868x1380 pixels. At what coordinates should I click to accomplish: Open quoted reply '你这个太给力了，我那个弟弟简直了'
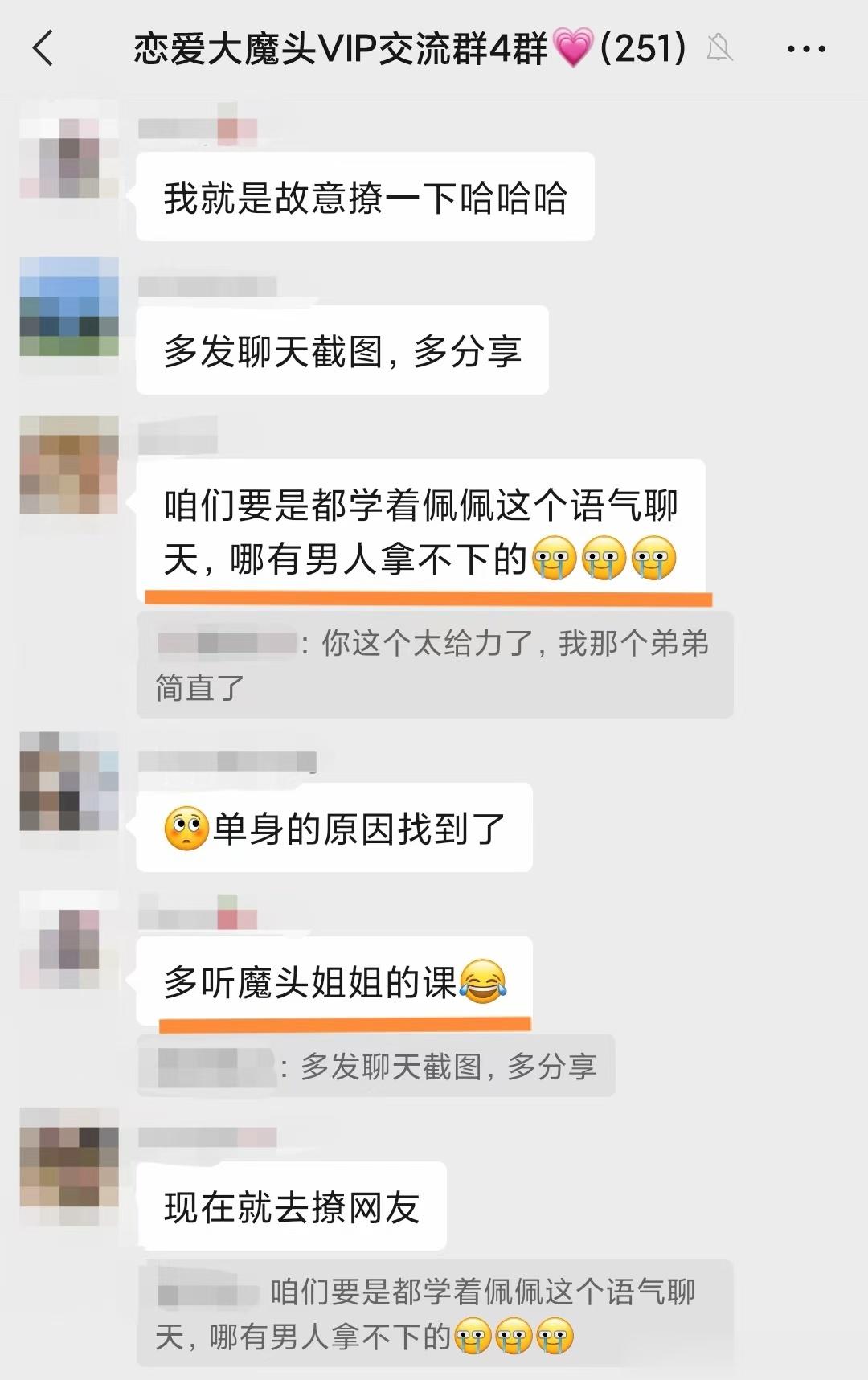(434, 665)
